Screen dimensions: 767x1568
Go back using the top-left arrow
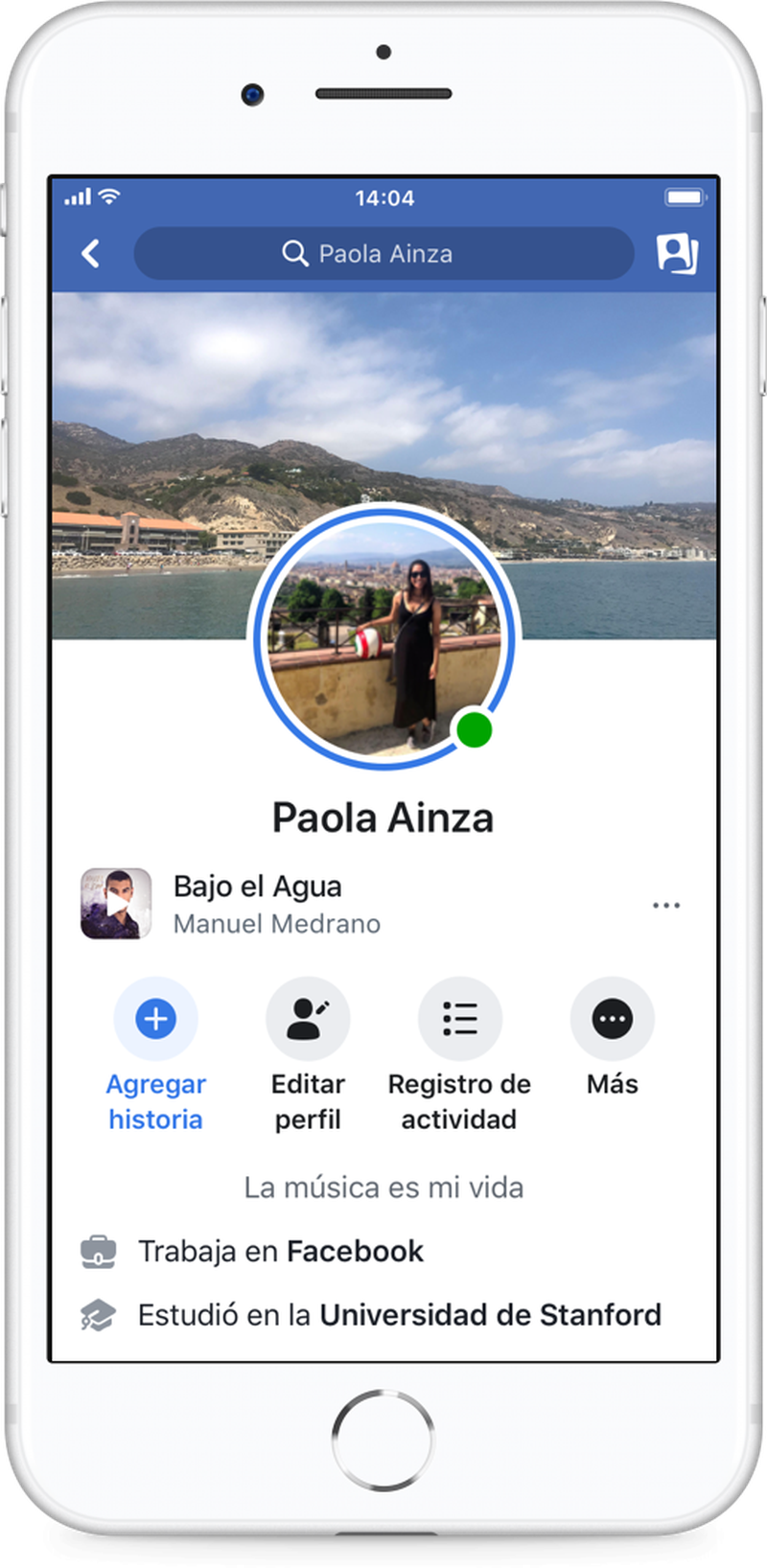[x=91, y=254]
